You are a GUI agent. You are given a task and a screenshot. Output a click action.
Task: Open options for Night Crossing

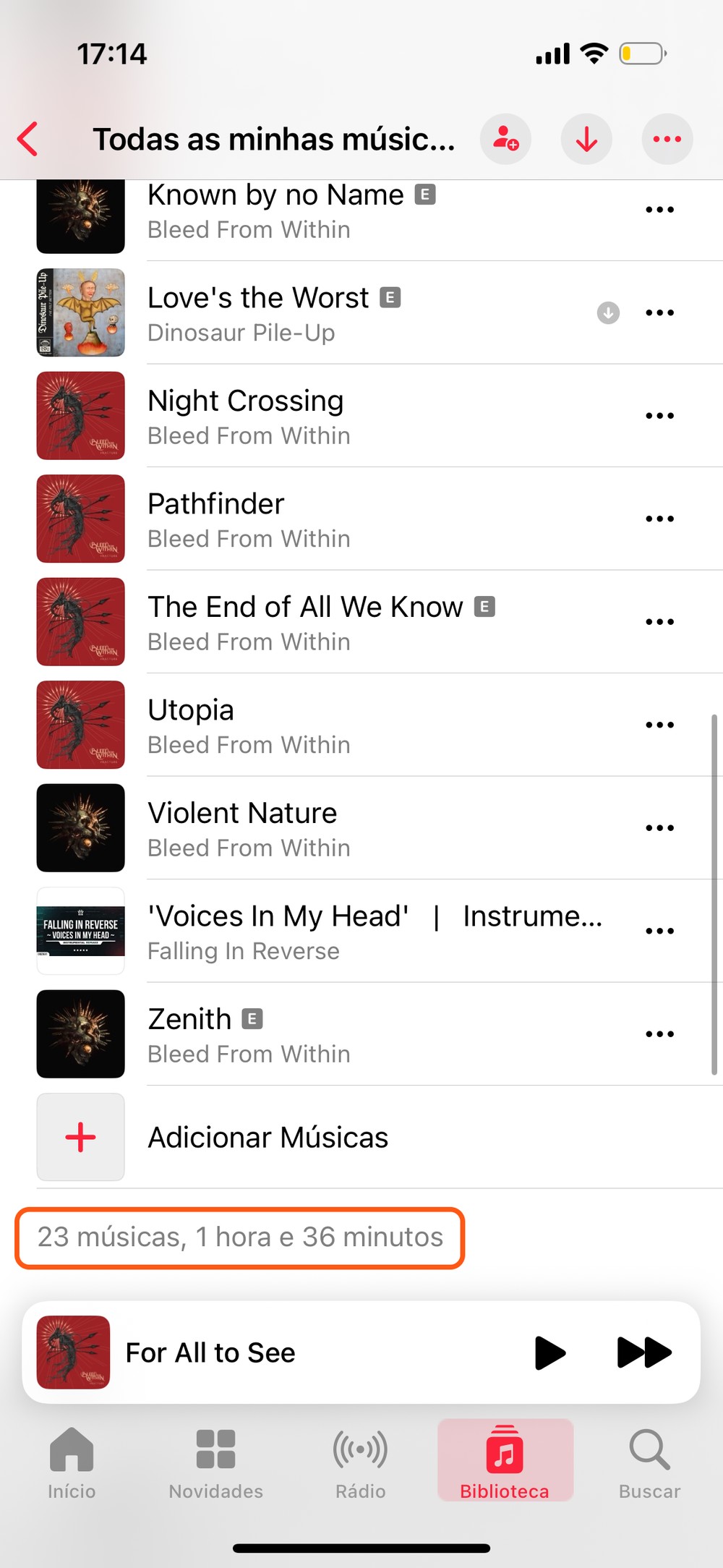tap(659, 416)
